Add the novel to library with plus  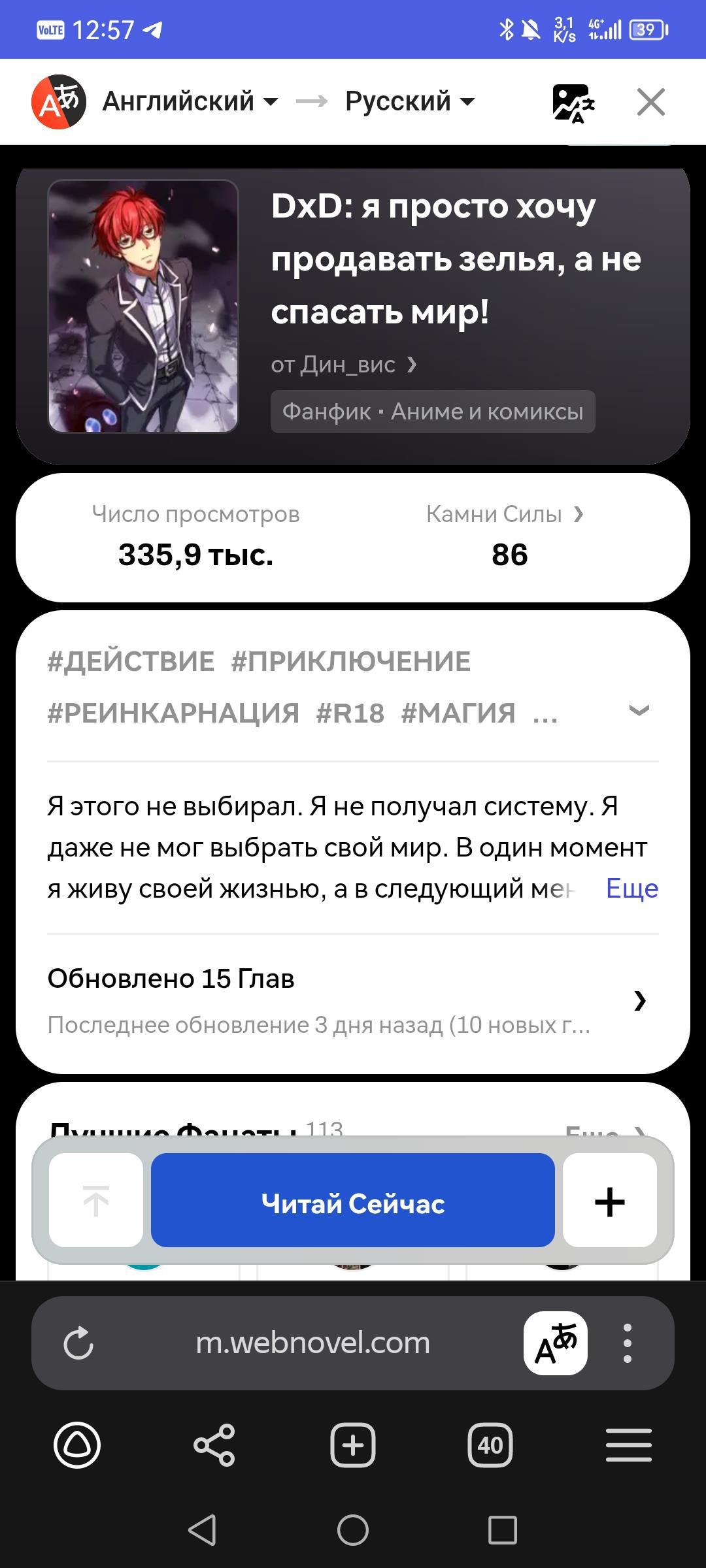609,1203
